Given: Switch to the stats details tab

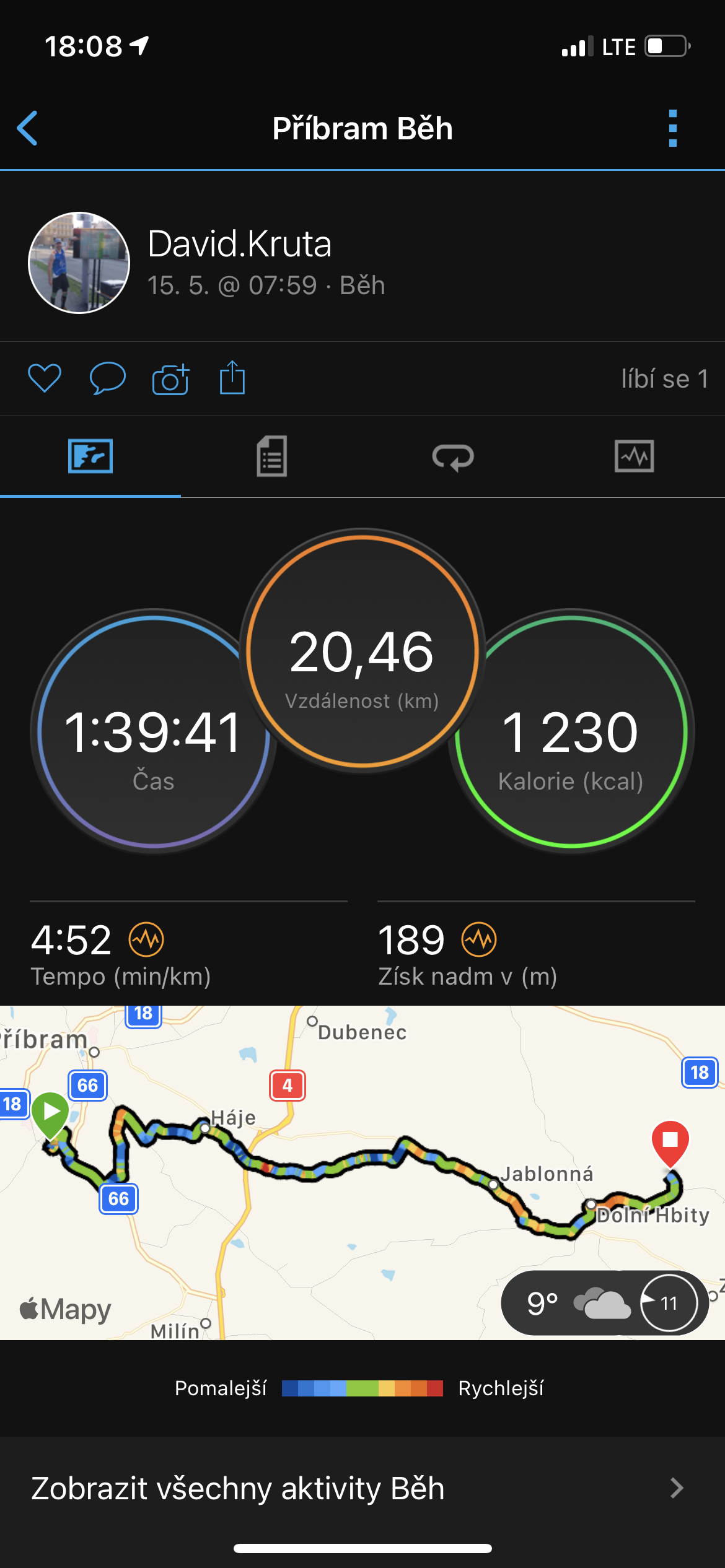Looking at the screenshot, I should tap(271, 456).
